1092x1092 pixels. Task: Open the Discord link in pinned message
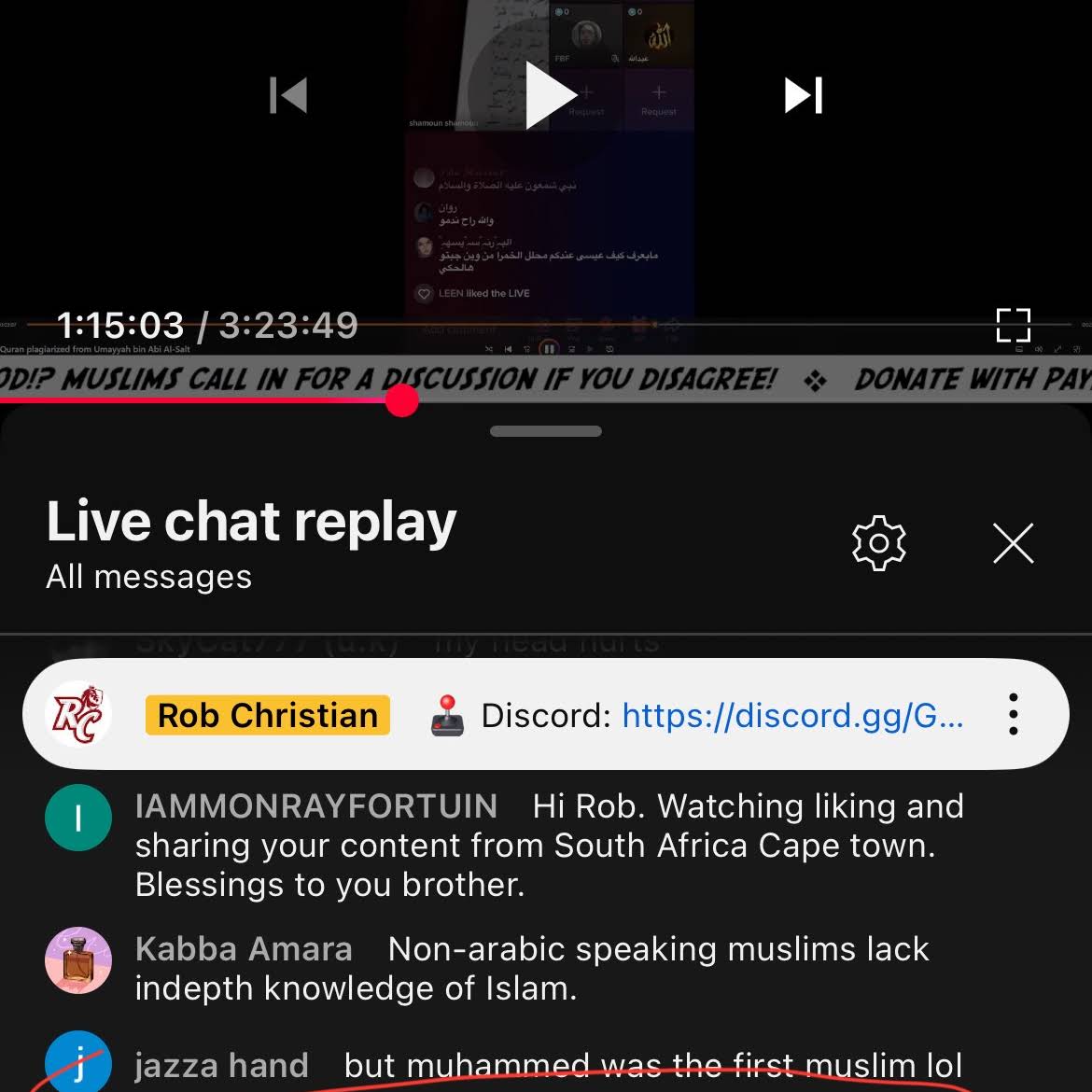point(792,716)
